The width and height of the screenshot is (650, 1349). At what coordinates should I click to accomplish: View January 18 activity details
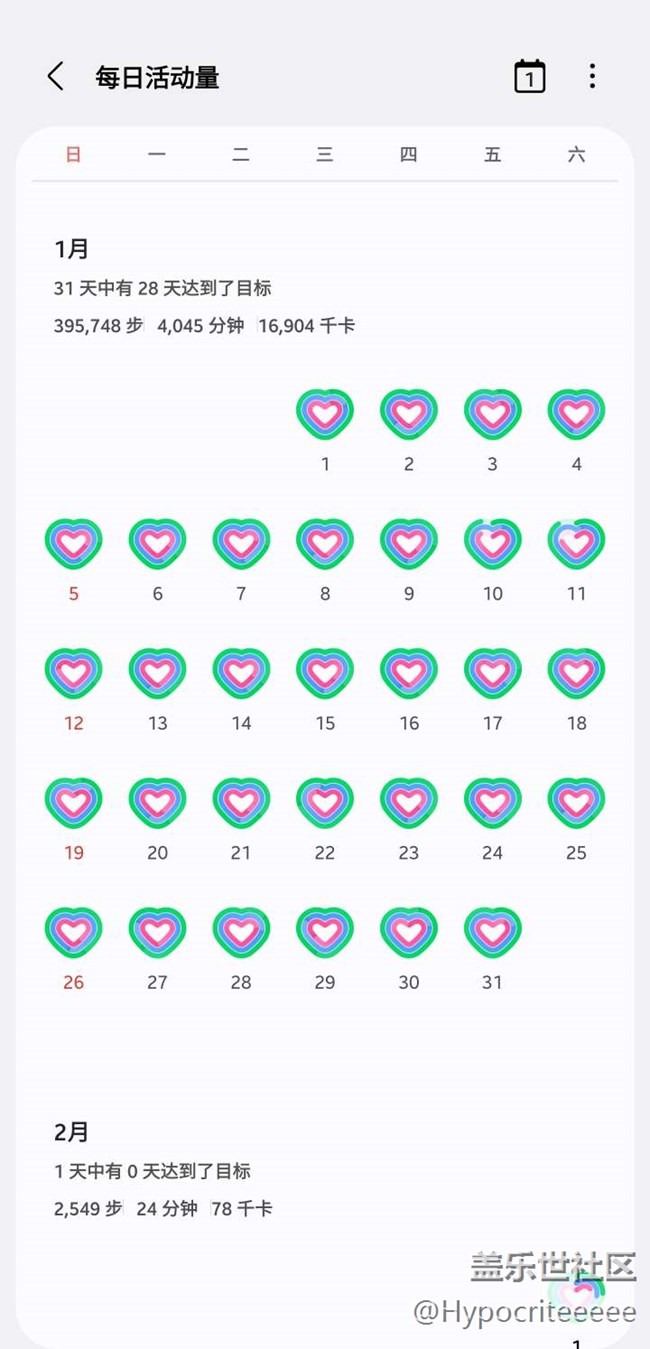(576, 673)
